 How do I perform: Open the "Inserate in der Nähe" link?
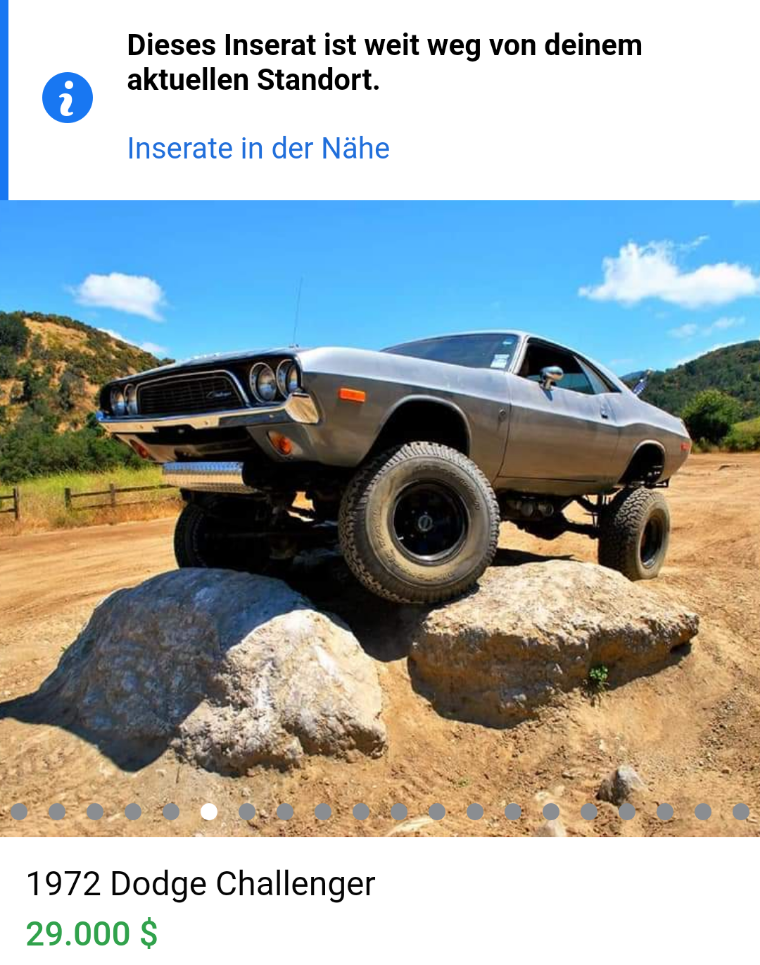click(258, 148)
